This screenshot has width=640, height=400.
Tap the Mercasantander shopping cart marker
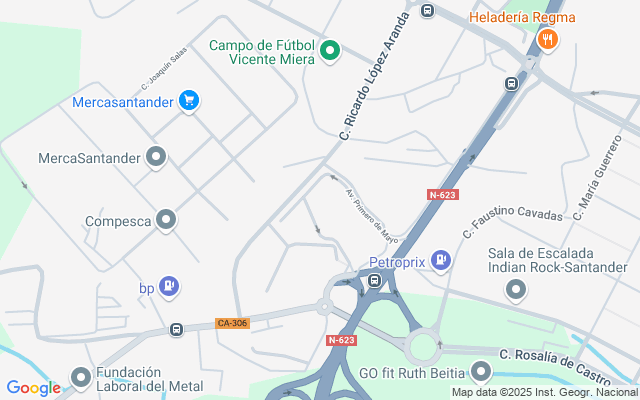tap(189, 100)
